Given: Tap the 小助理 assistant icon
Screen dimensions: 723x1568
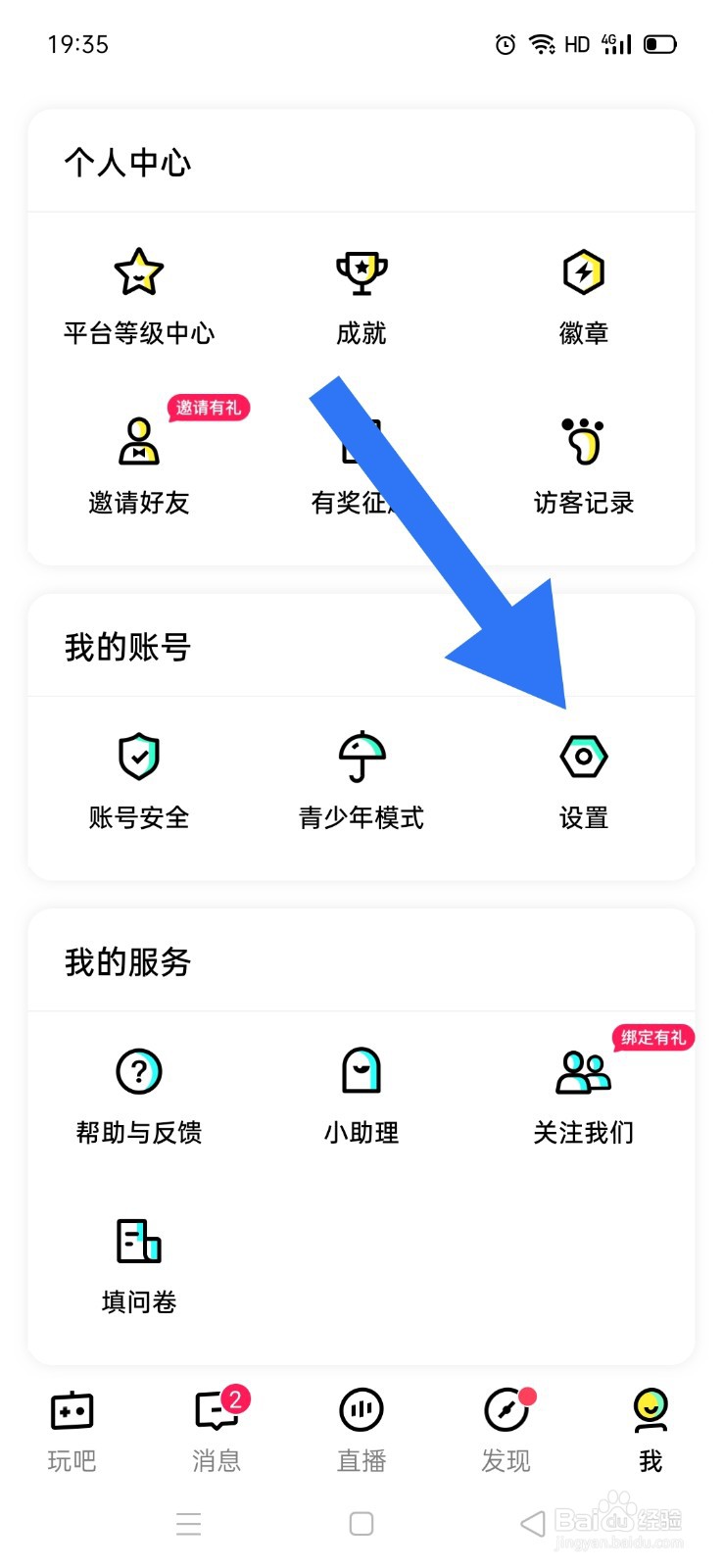Looking at the screenshot, I should [361, 1071].
